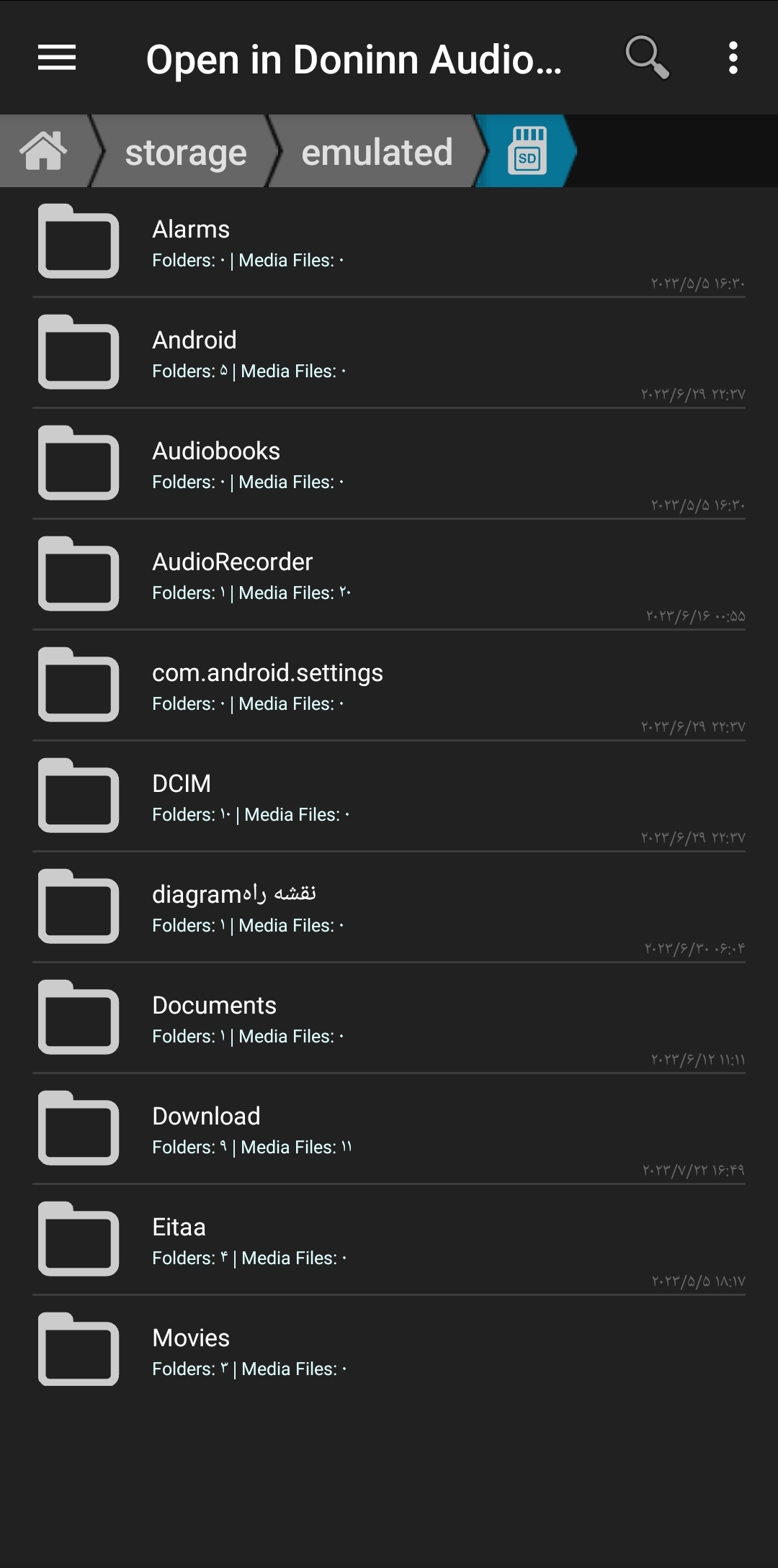778x1568 pixels.
Task: Open the AudioRecorder folder
Action: tap(389, 575)
